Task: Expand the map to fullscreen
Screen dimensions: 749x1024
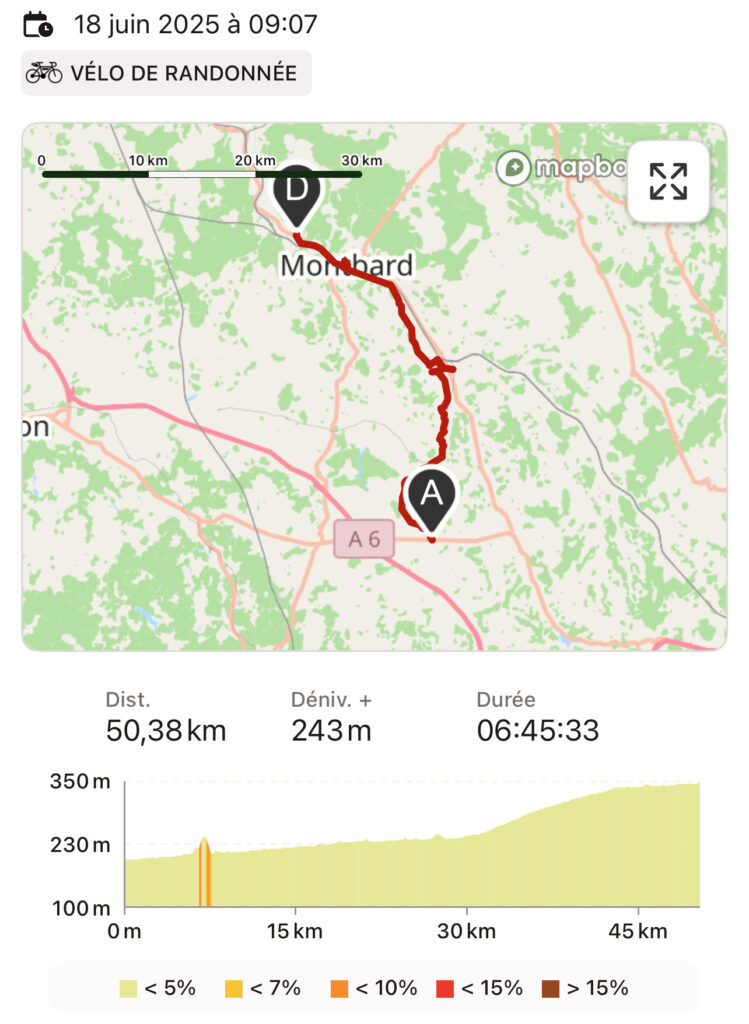Action: point(668,182)
